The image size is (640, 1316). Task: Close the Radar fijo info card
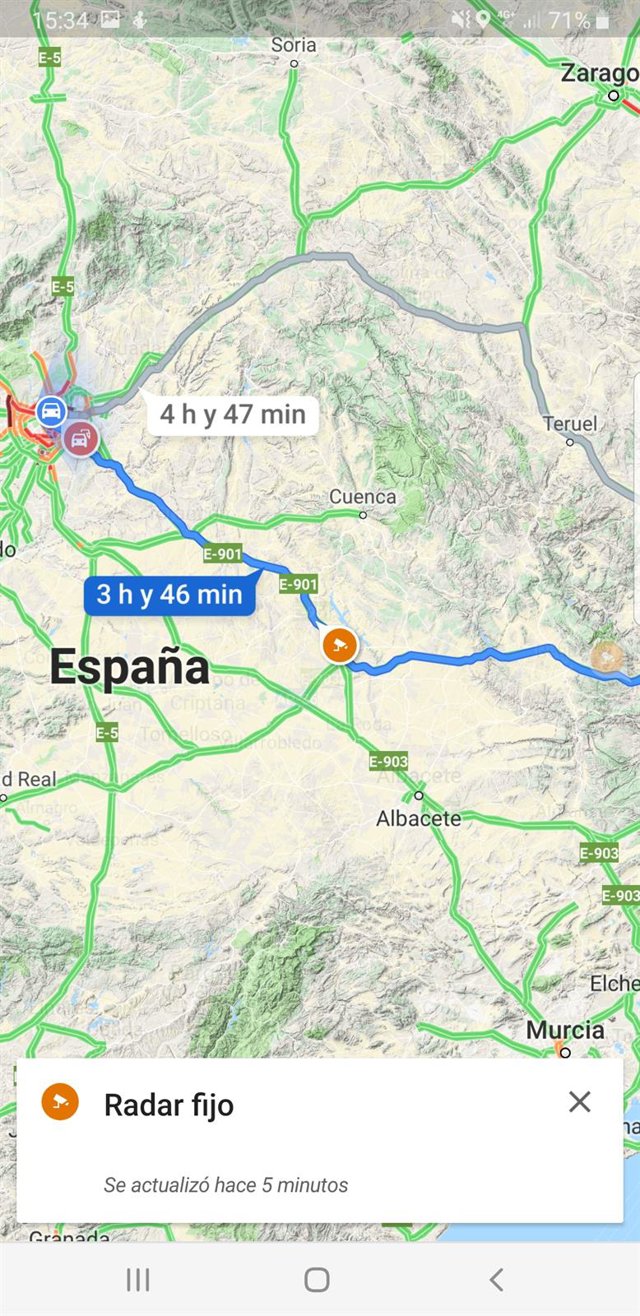(579, 1102)
